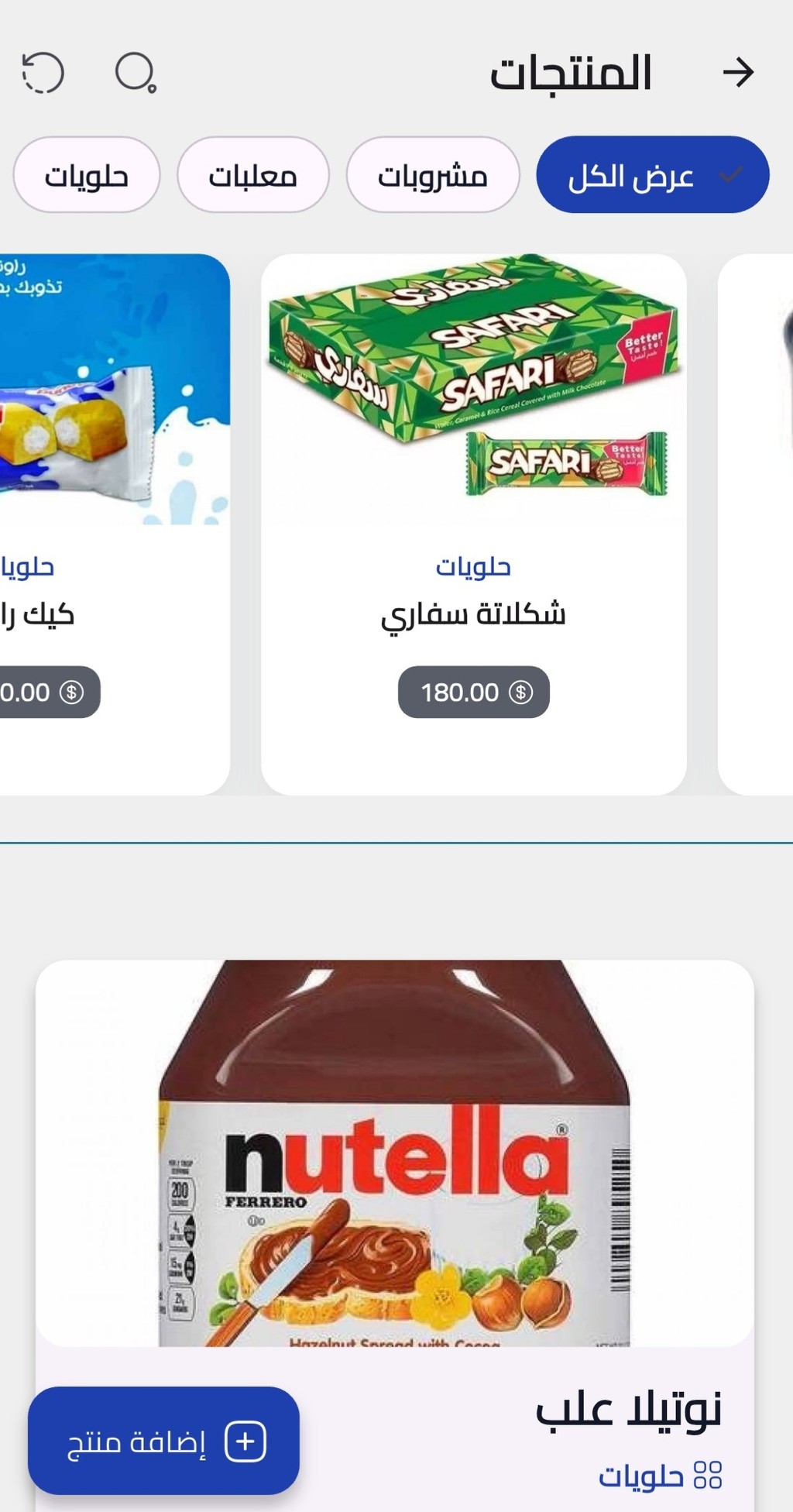Select the عرض الكل filter chip
The image size is (793, 1512).
tap(652, 175)
